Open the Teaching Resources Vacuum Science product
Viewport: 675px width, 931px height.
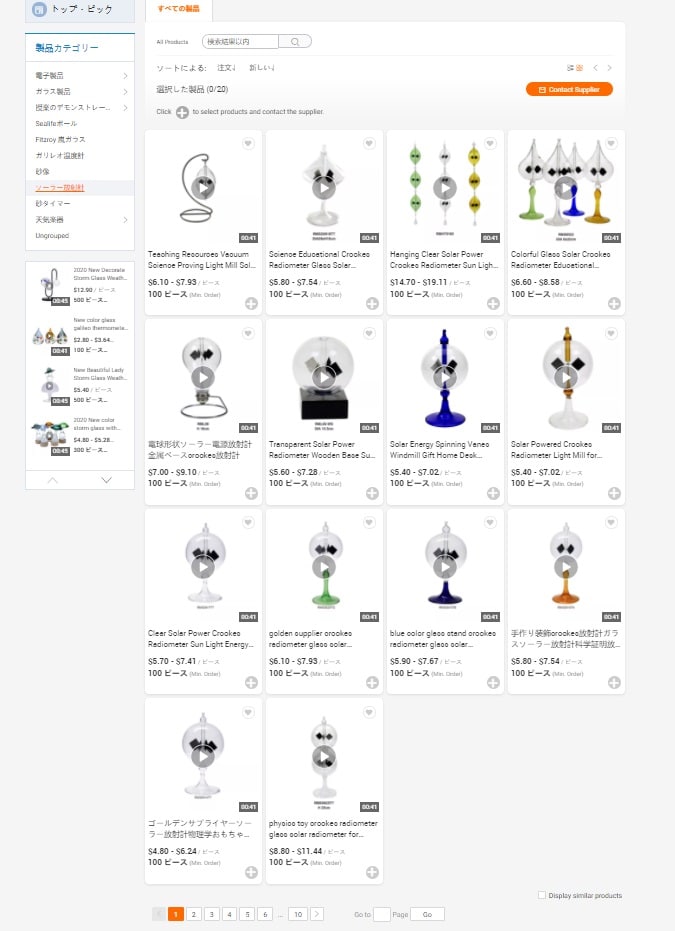point(202,259)
